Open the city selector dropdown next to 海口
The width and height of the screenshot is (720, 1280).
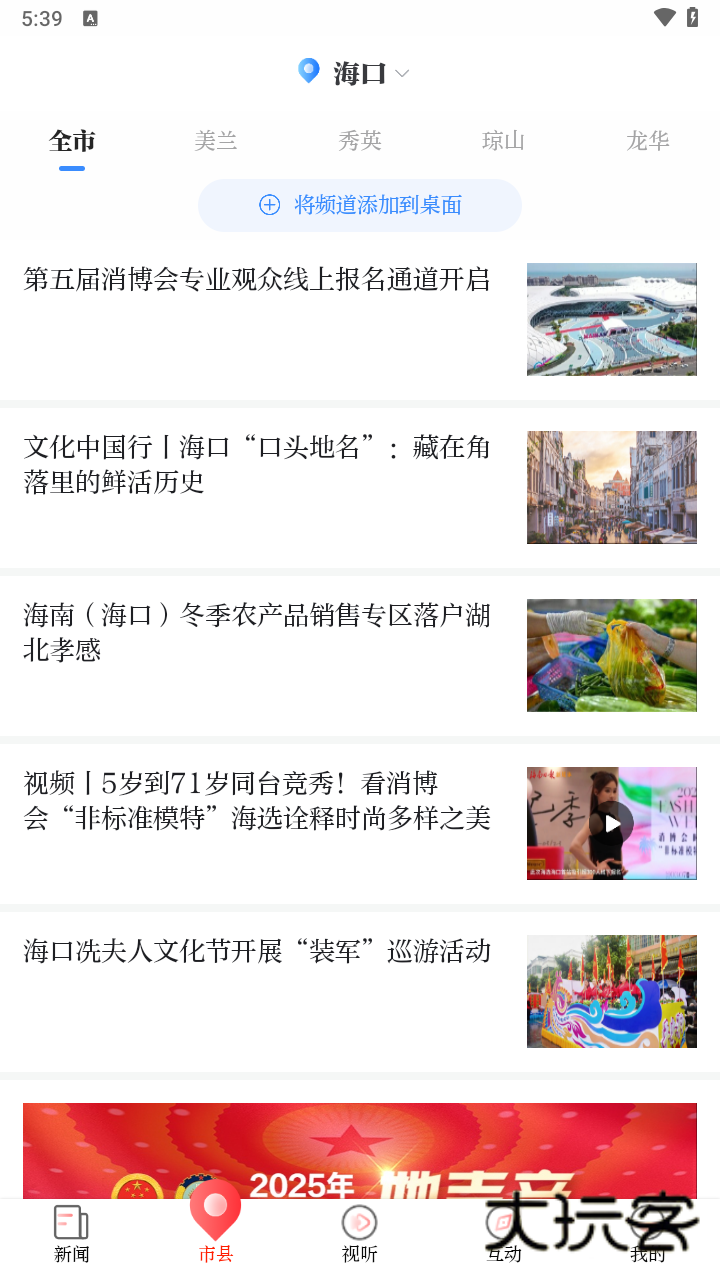pos(401,73)
